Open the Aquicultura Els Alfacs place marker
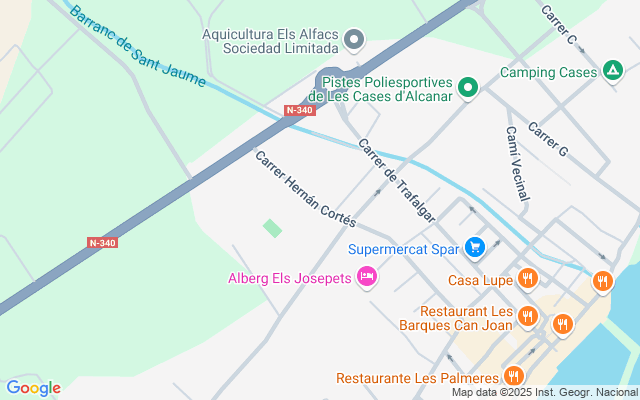Viewport: 640px width, 400px height. (353, 40)
